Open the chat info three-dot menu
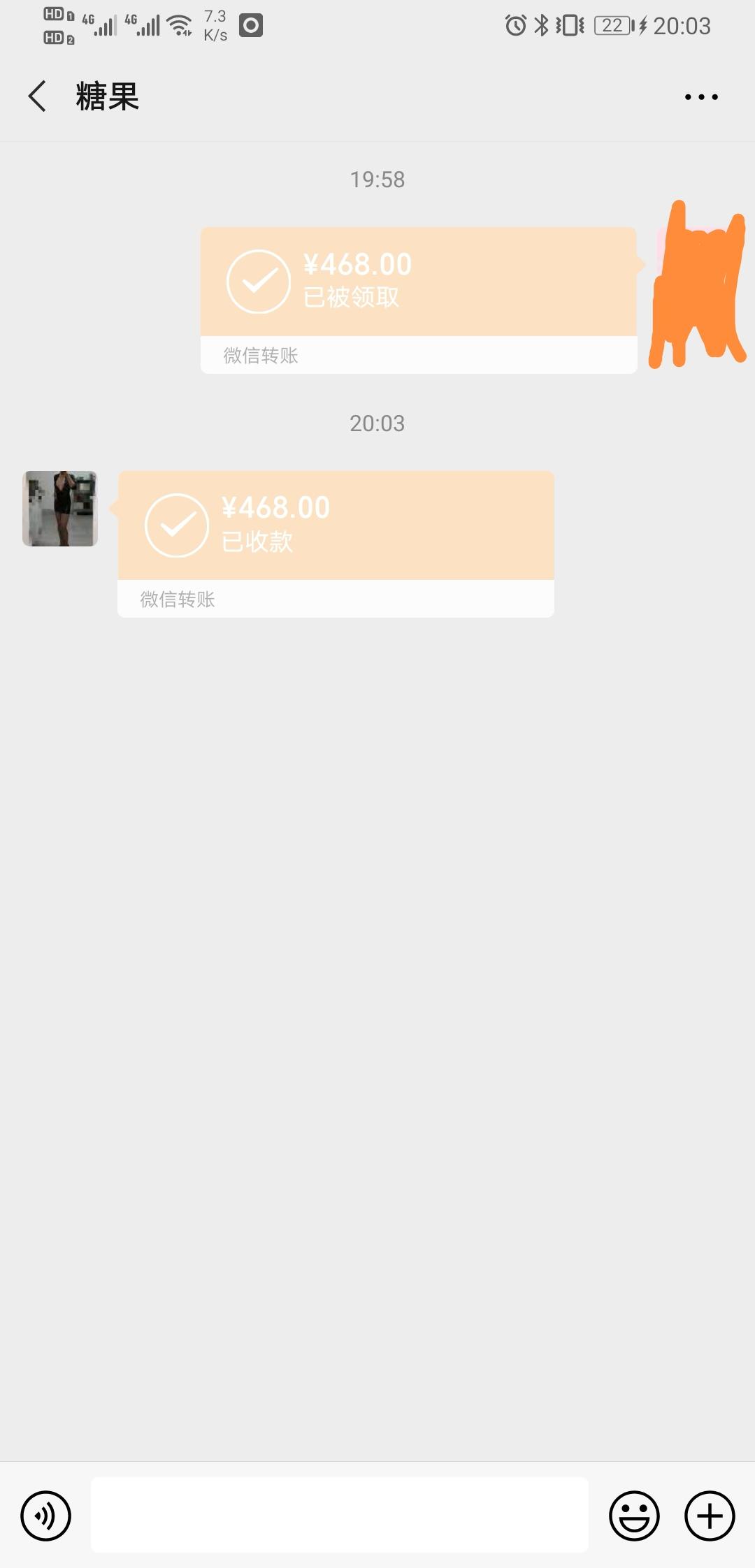This screenshot has width=755, height=1568. [x=700, y=97]
